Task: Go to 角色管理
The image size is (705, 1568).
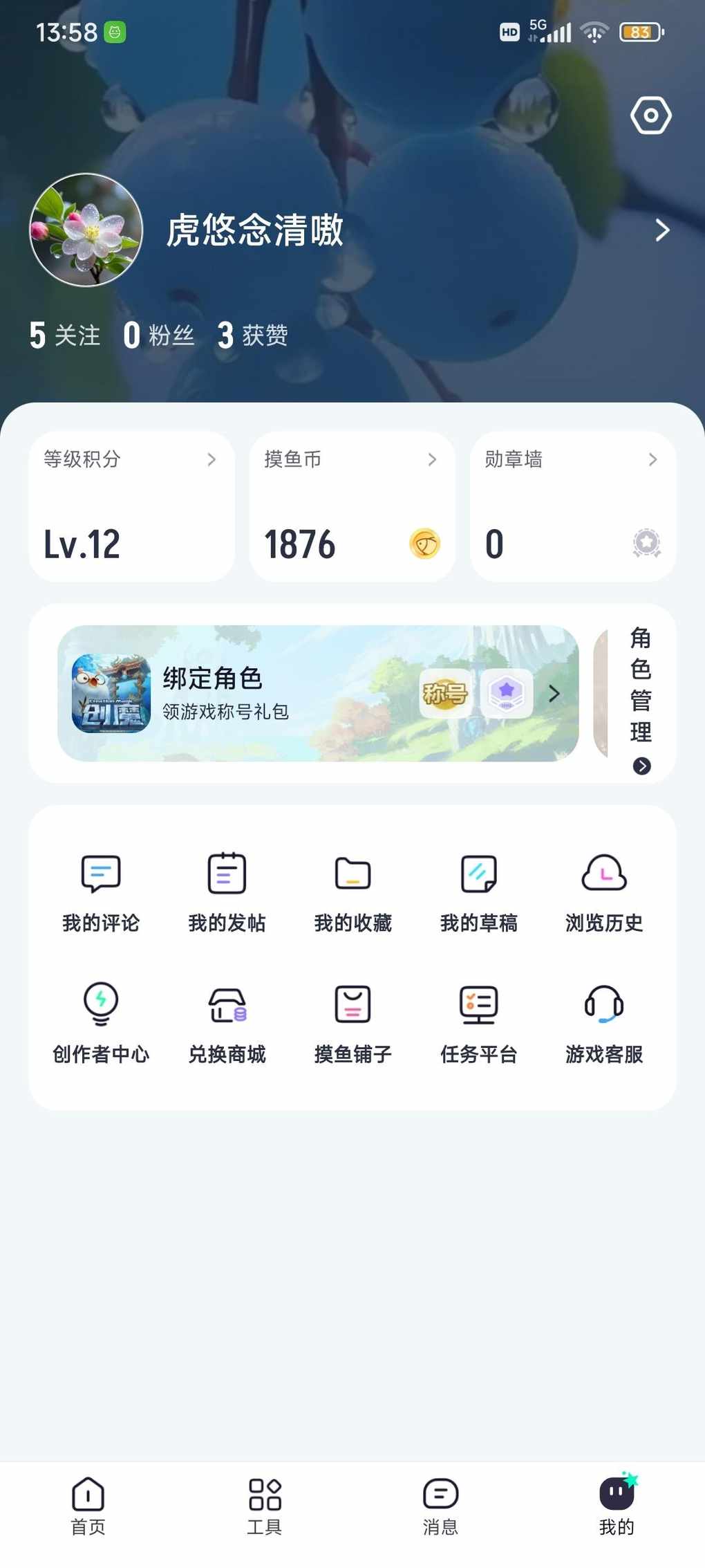Action: pyautogui.click(x=641, y=699)
